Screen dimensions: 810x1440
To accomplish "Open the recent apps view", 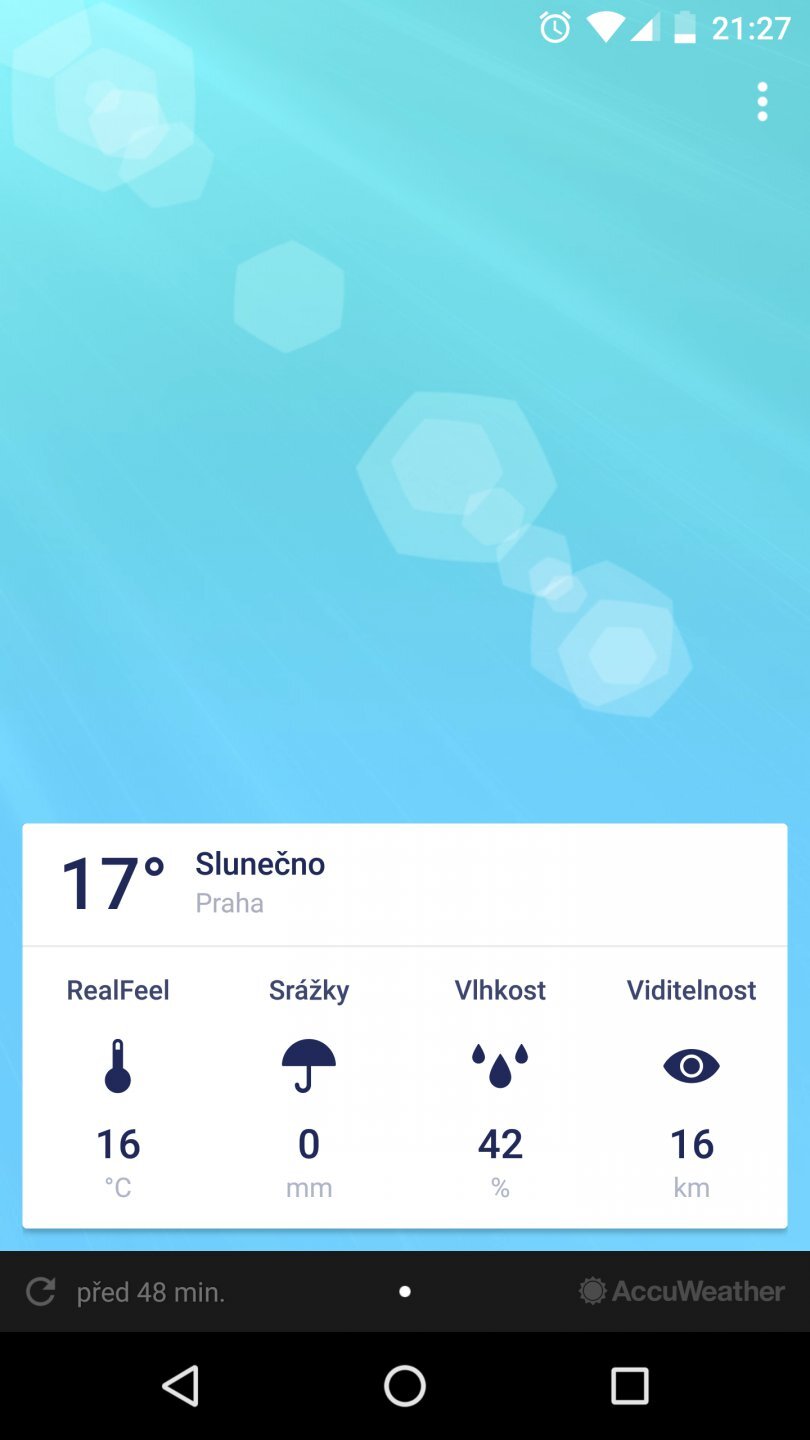I will coord(629,1386).
